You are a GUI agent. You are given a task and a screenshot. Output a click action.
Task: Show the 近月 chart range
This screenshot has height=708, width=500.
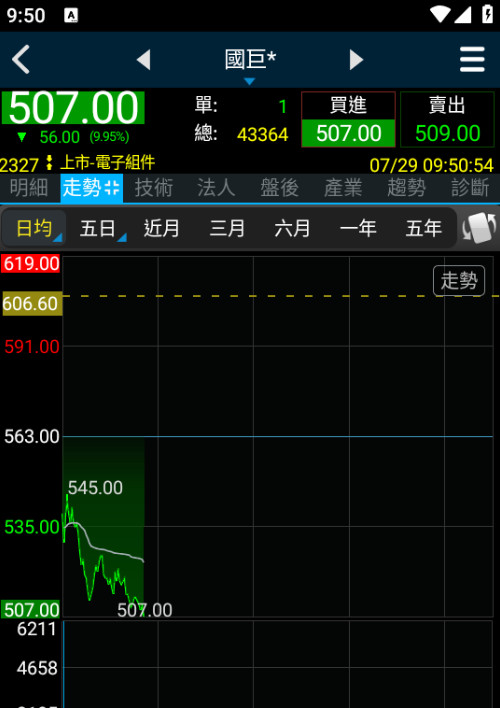(x=162, y=228)
